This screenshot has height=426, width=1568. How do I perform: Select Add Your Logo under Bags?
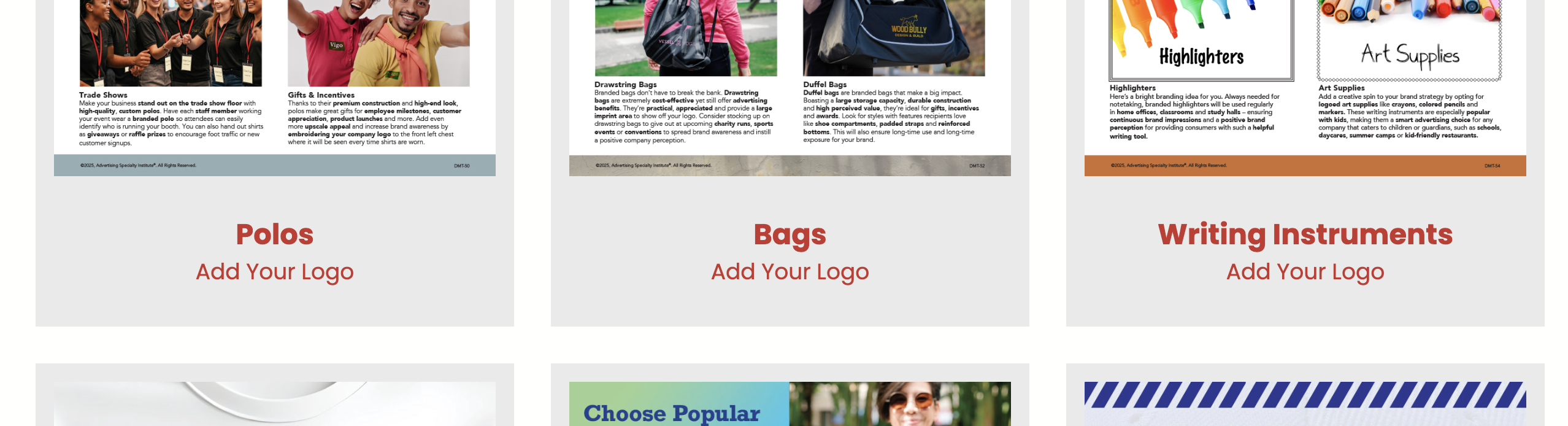pyautogui.click(x=790, y=272)
